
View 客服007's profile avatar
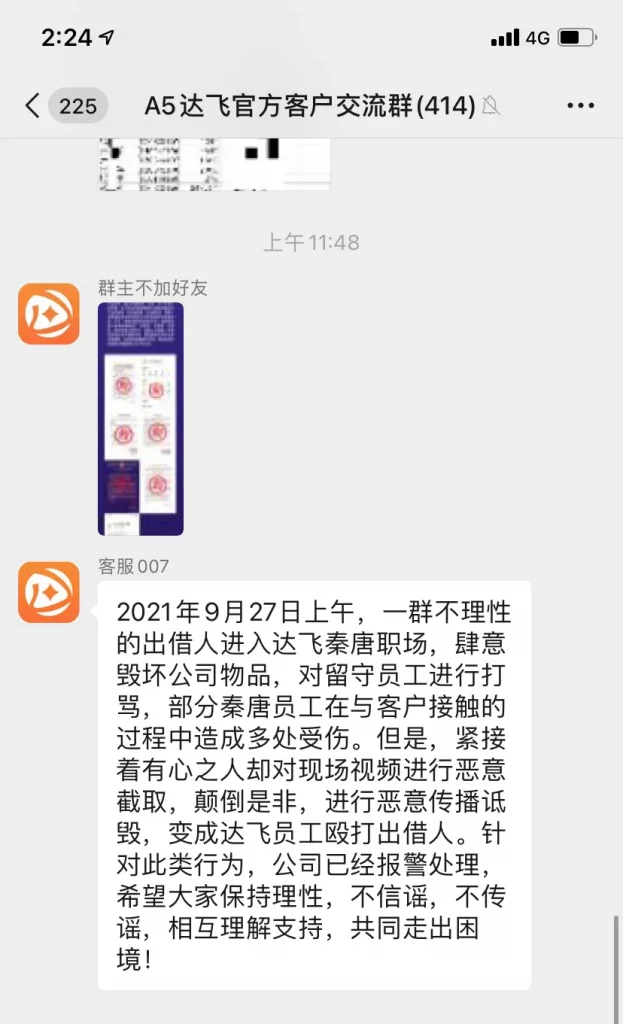(49, 592)
